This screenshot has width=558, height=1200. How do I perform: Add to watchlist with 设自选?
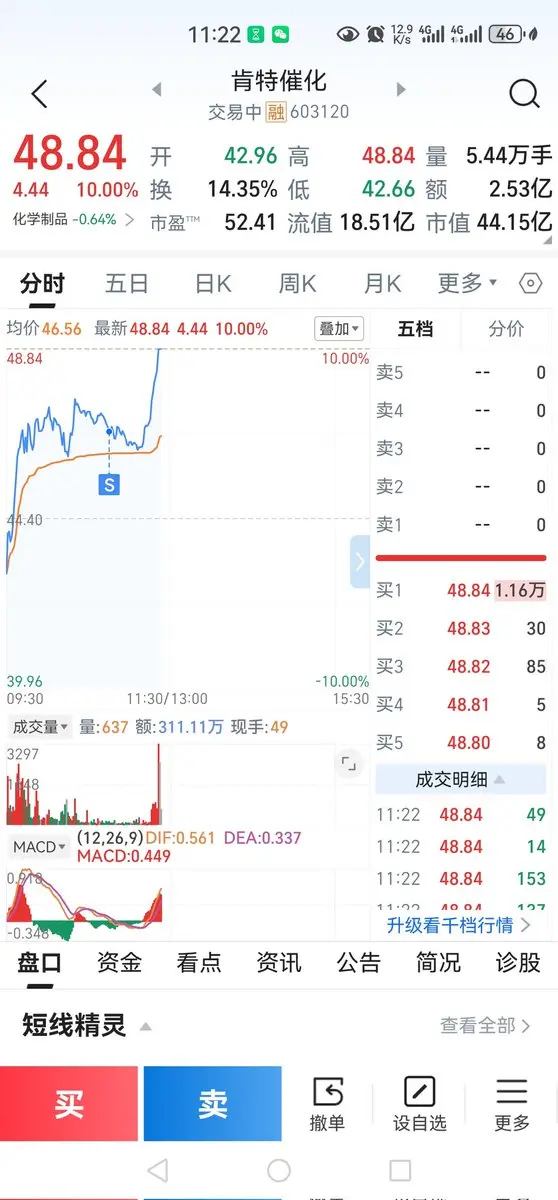(419, 1104)
